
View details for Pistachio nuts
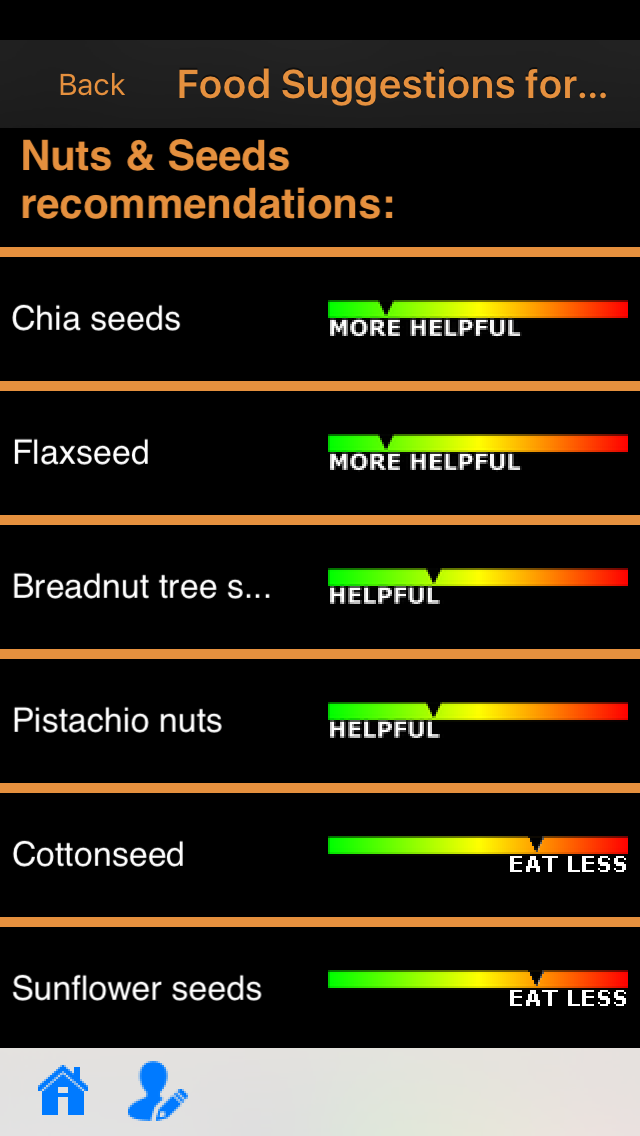click(x=117, y=721)
